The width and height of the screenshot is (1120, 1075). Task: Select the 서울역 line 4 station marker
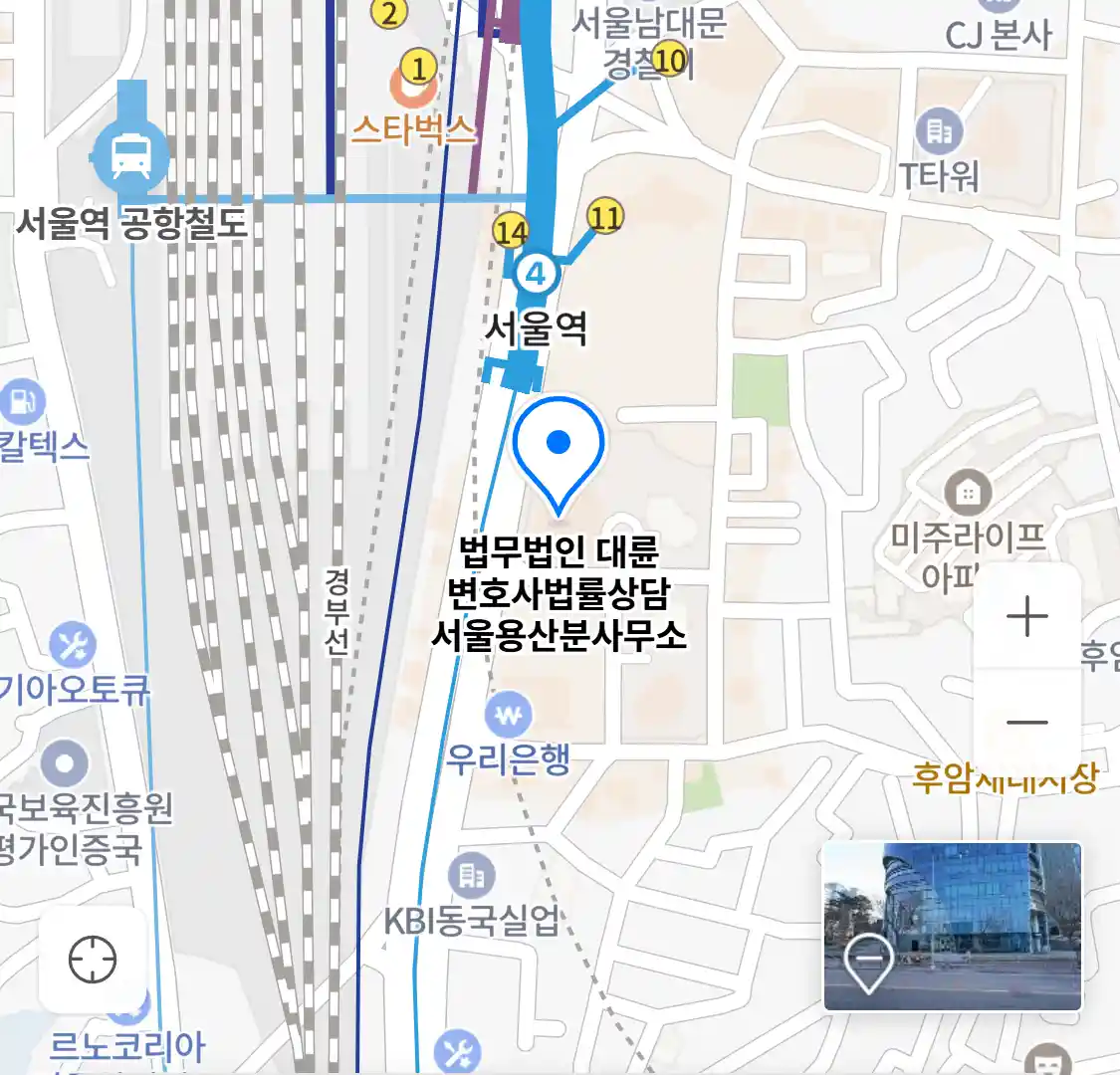click(537, 272)
